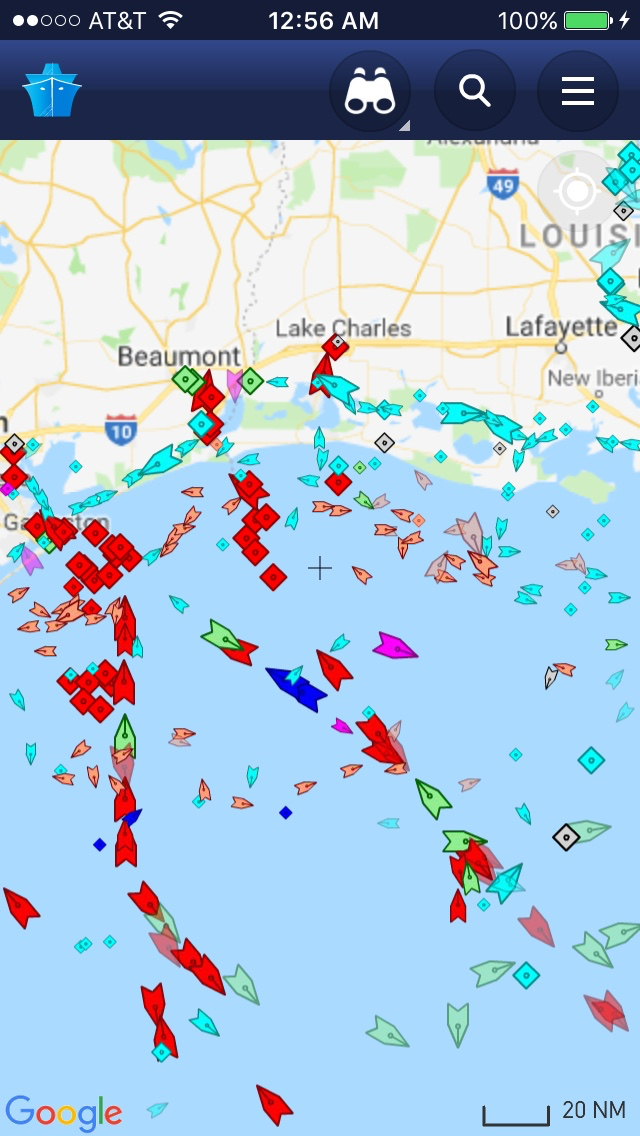Open the hamburger menu

pos(578,91)
